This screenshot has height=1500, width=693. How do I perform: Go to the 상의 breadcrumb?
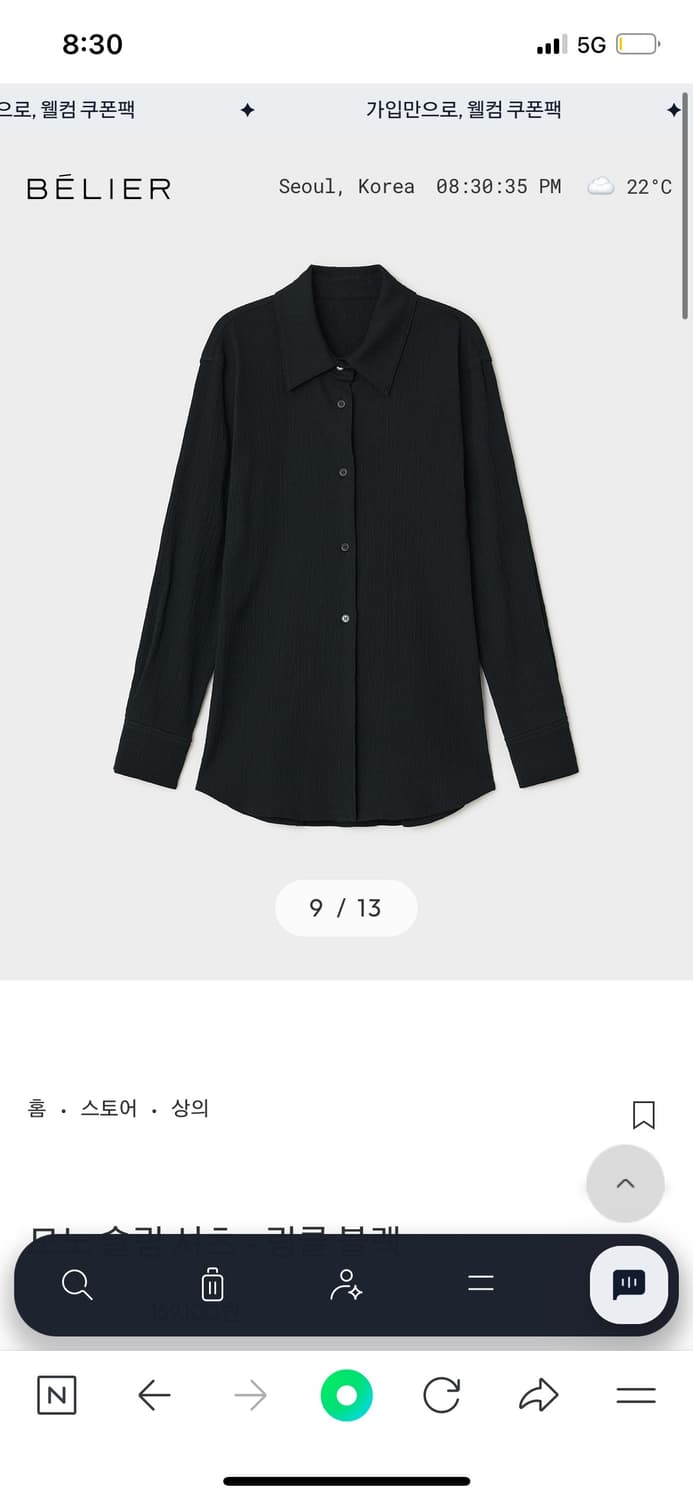(x=190, y=1108)
